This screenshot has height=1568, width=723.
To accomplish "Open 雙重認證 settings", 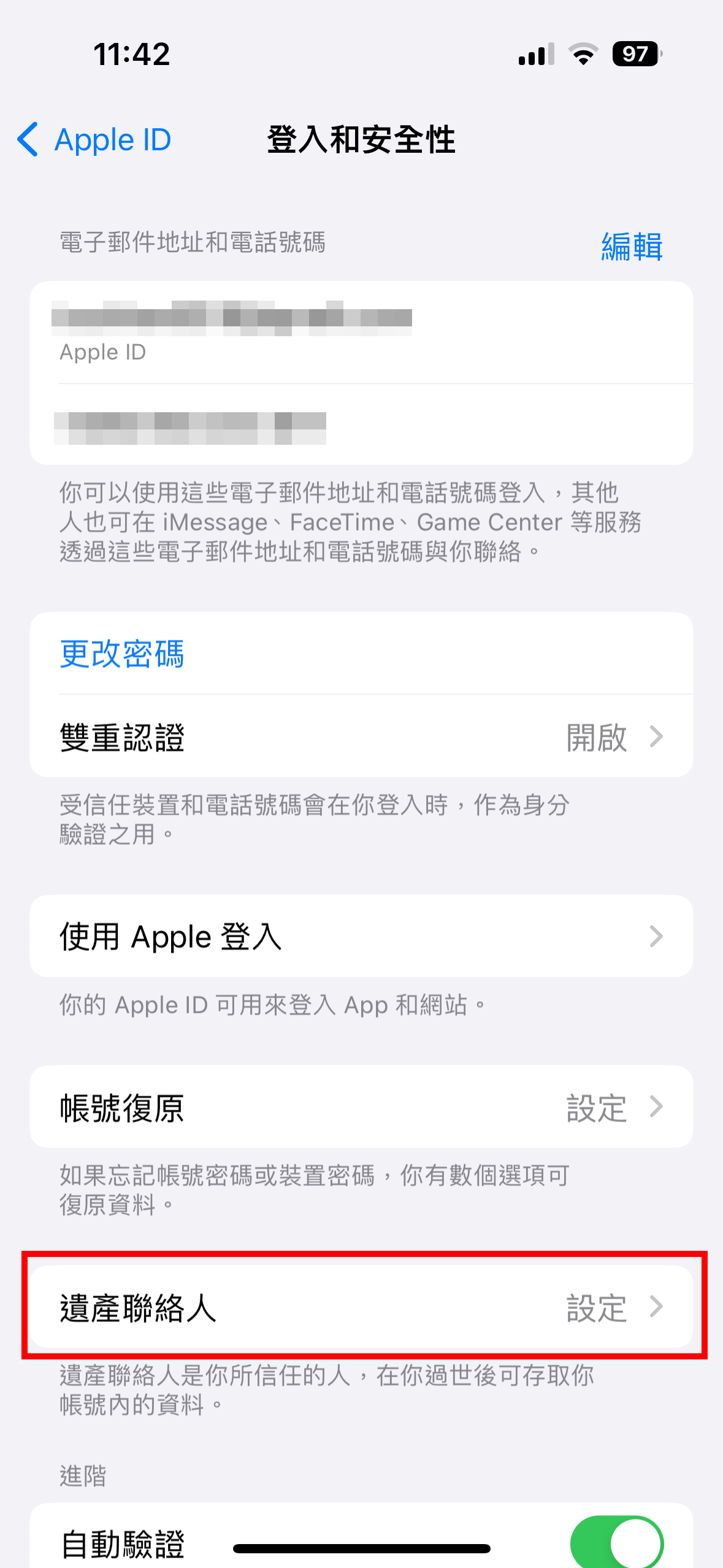I will click(361, 737).
